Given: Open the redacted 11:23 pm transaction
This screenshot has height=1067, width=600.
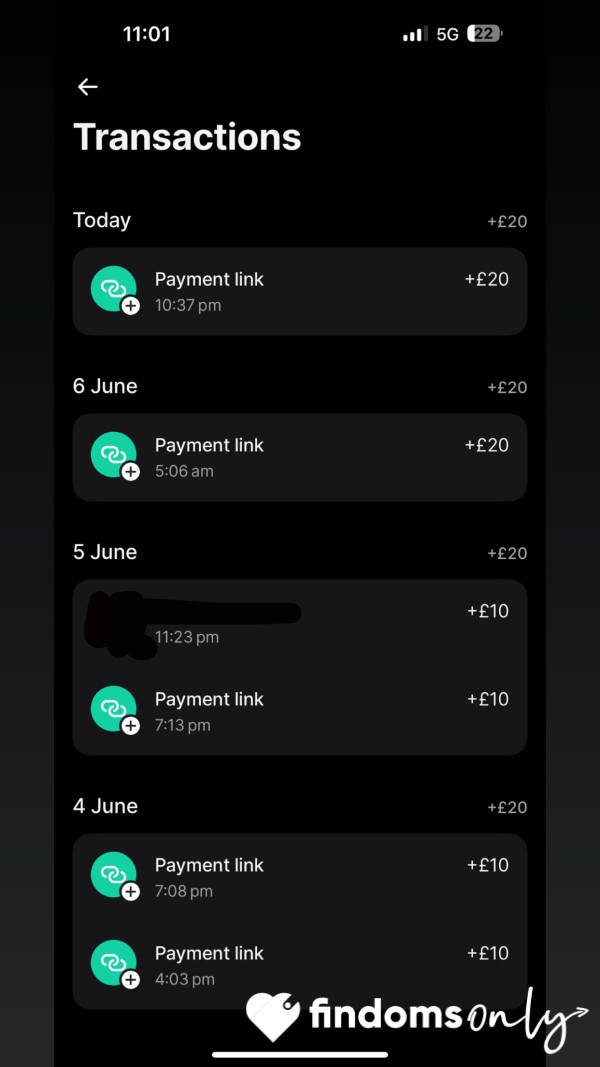Looking at the screenshot, I should click(x=299, y=623).
